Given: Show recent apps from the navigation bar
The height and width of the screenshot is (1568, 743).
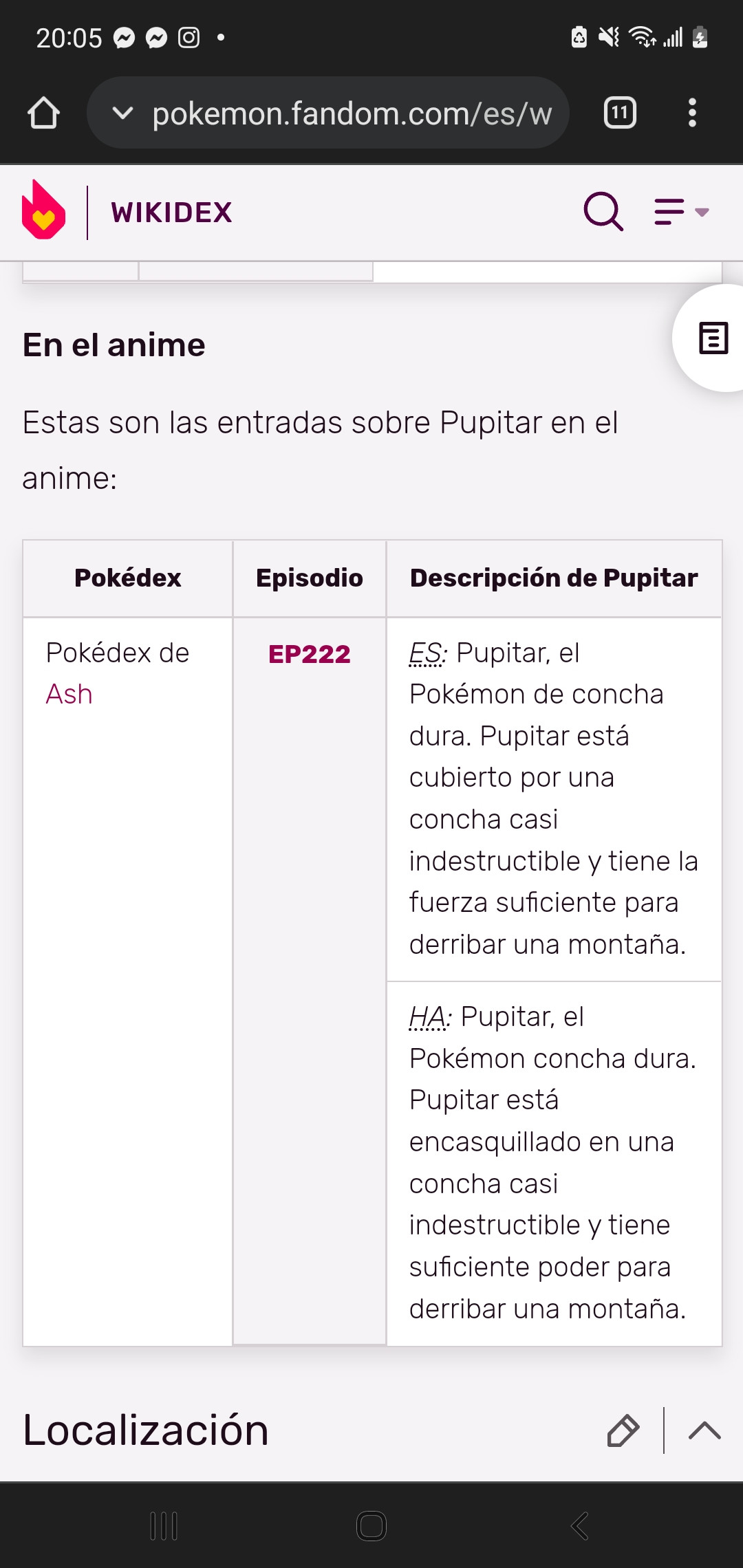Looking at the screenshot, I should click(164, 1526).
